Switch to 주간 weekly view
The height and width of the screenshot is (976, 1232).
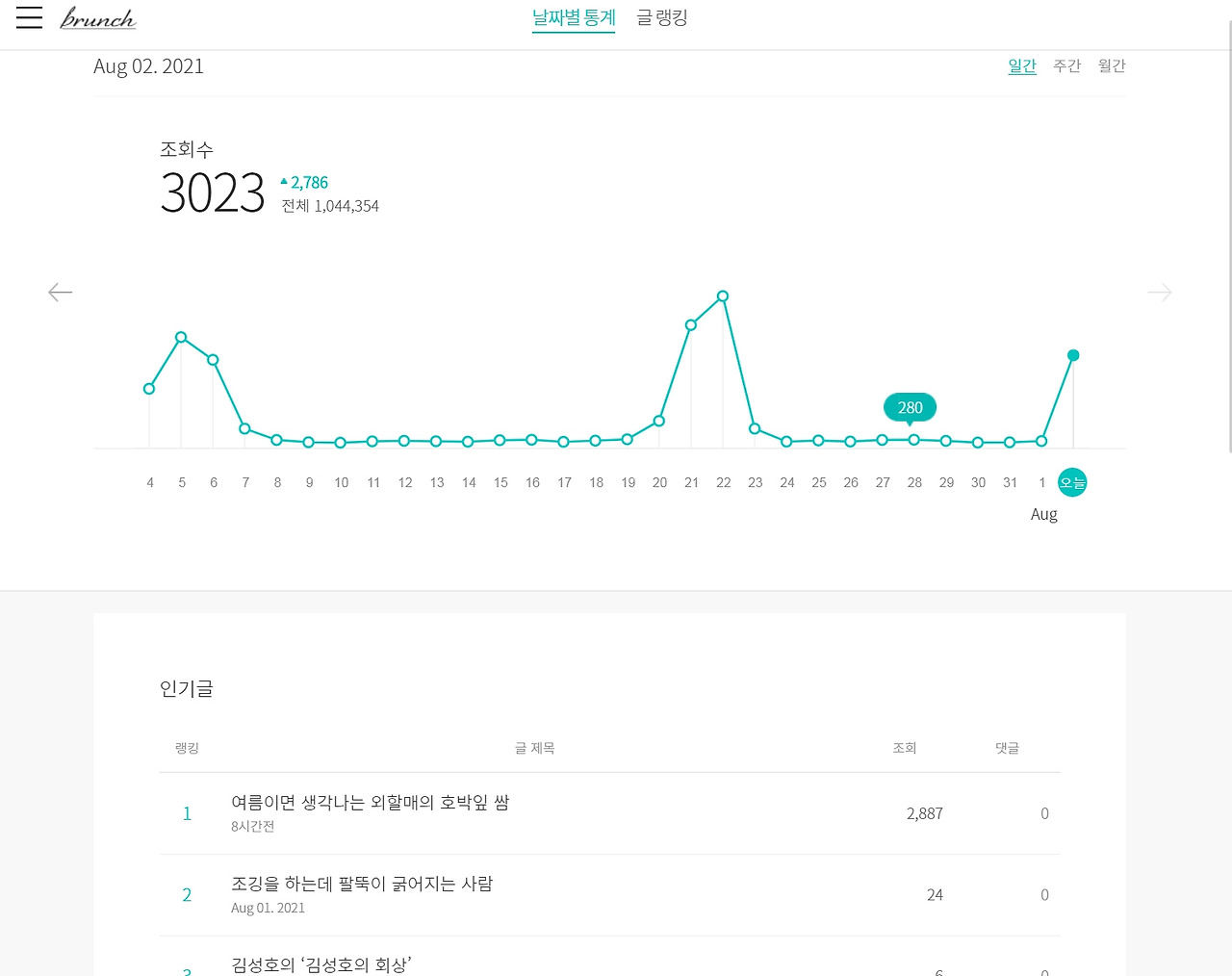[x=1066, y=65]
